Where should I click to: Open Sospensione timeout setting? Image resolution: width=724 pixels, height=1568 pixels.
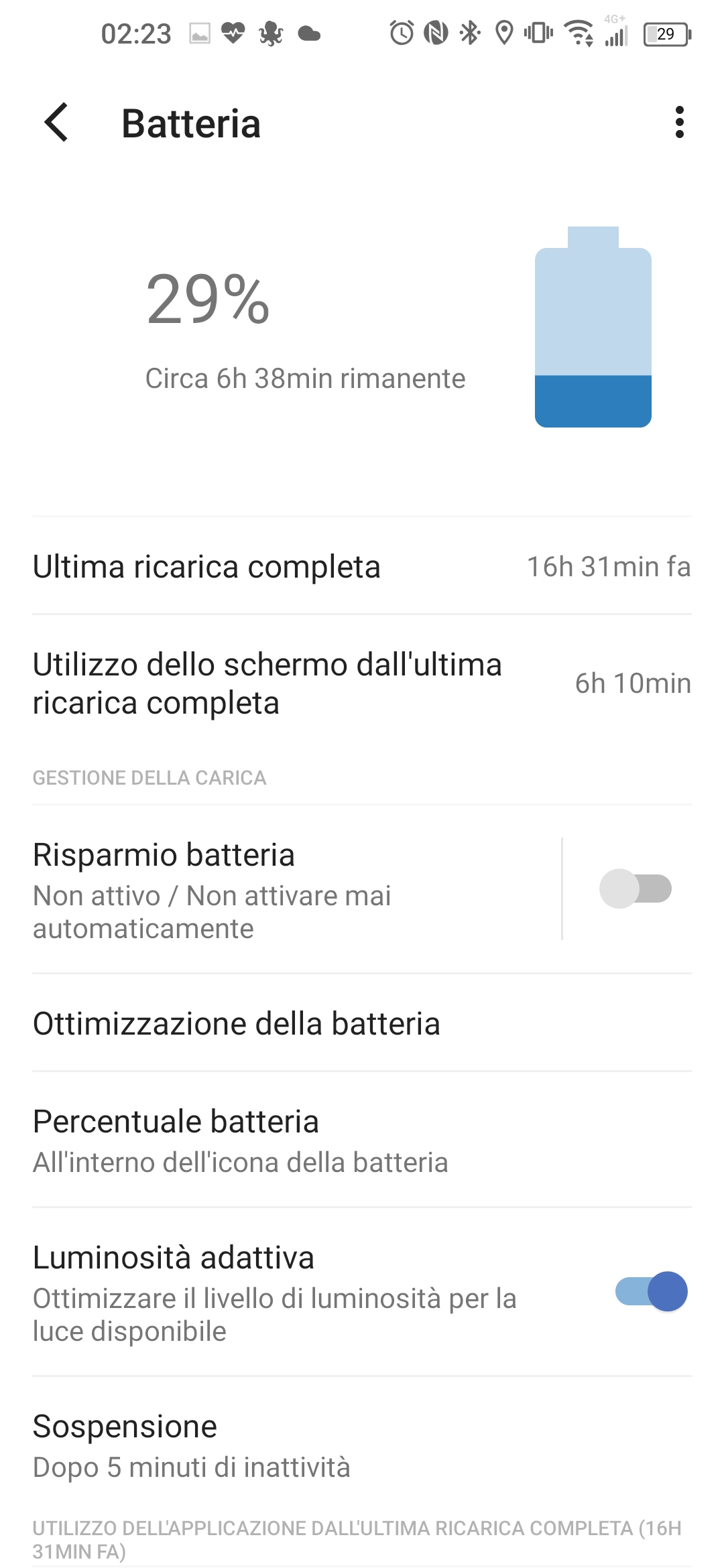click(362, 1445)
